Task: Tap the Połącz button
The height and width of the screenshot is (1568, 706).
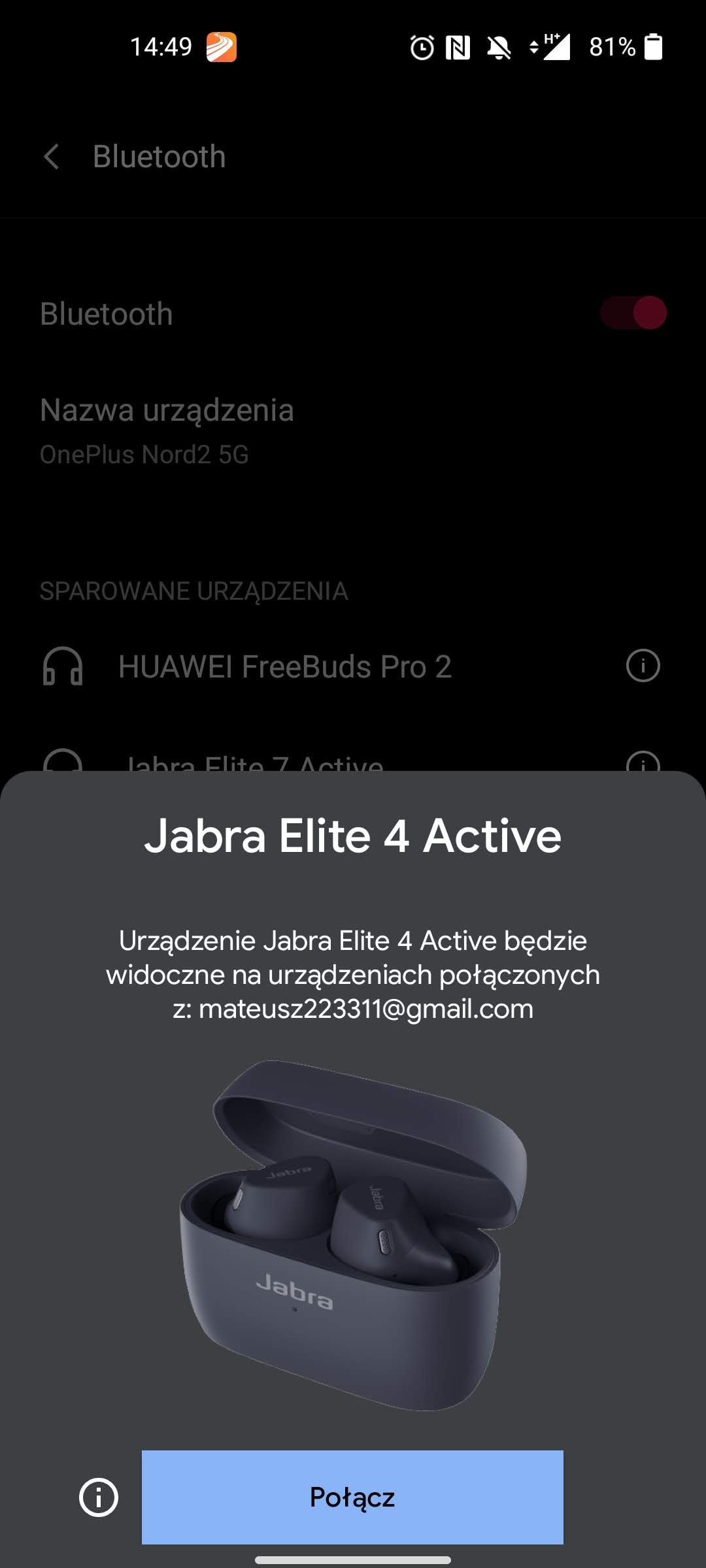Action: 352,1497
